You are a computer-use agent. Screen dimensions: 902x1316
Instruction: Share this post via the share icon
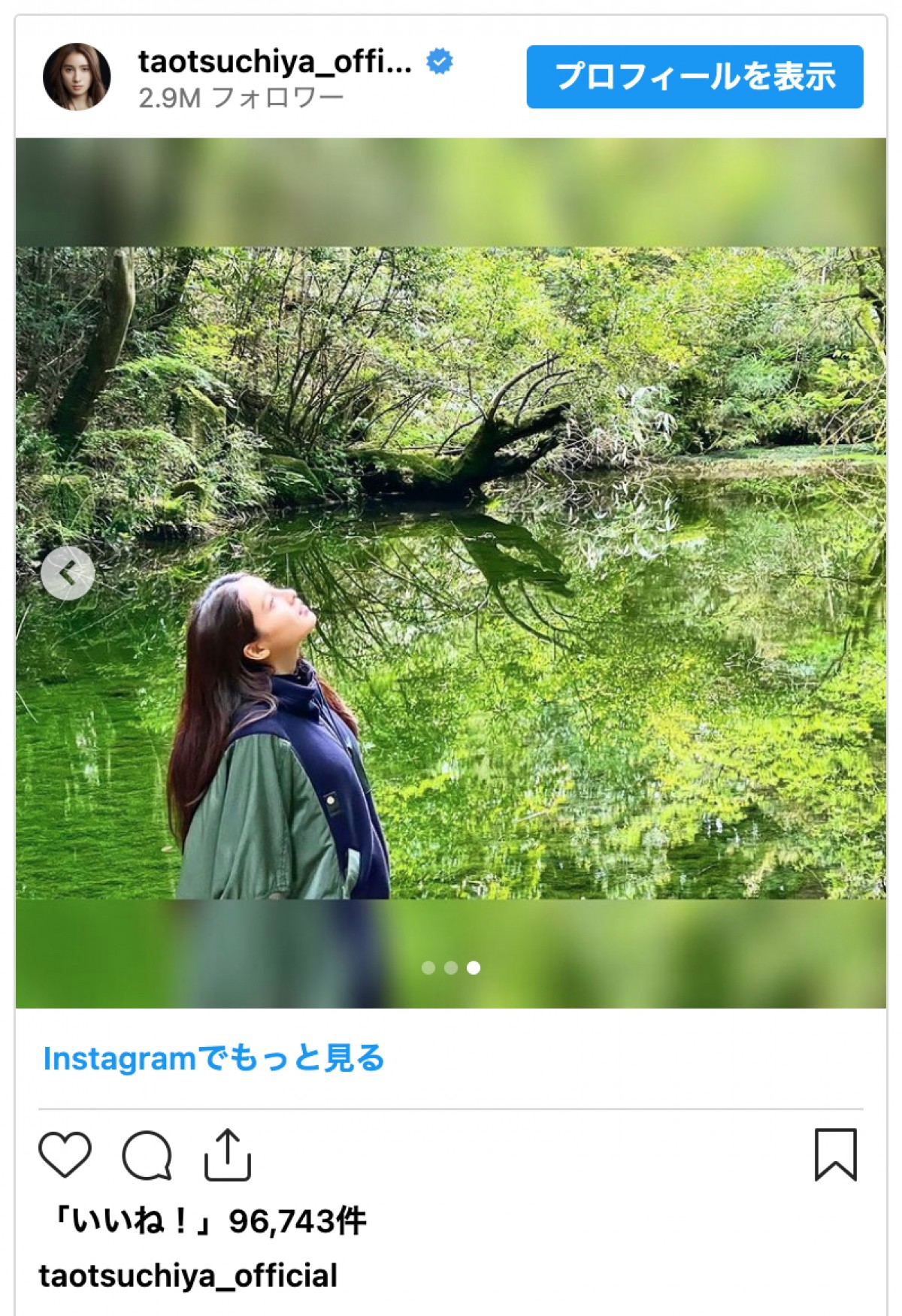[227, 1154]
